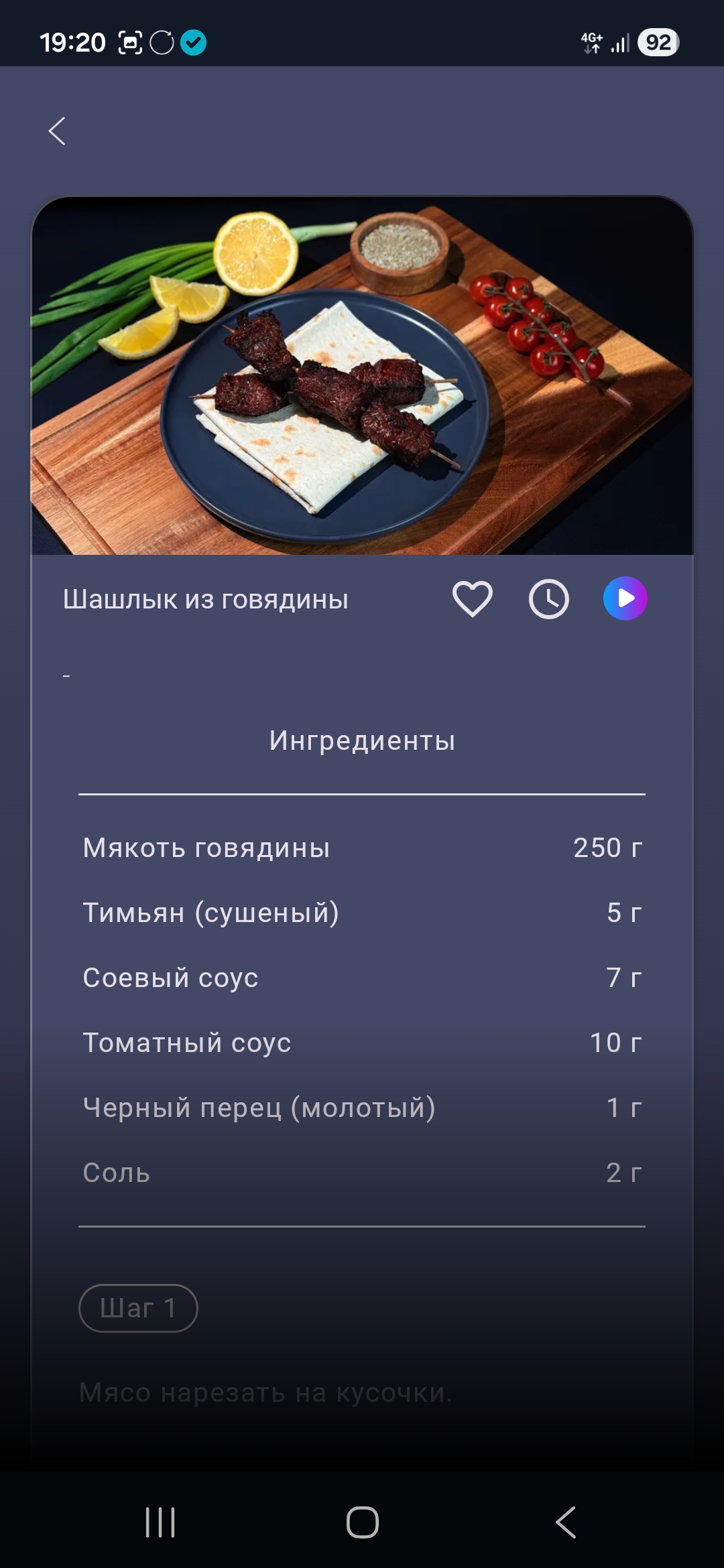Add Шашлык из говядины to favorites
Image resolution: width=724 pixels, height=1568 pixels.
tap(473, 598)
